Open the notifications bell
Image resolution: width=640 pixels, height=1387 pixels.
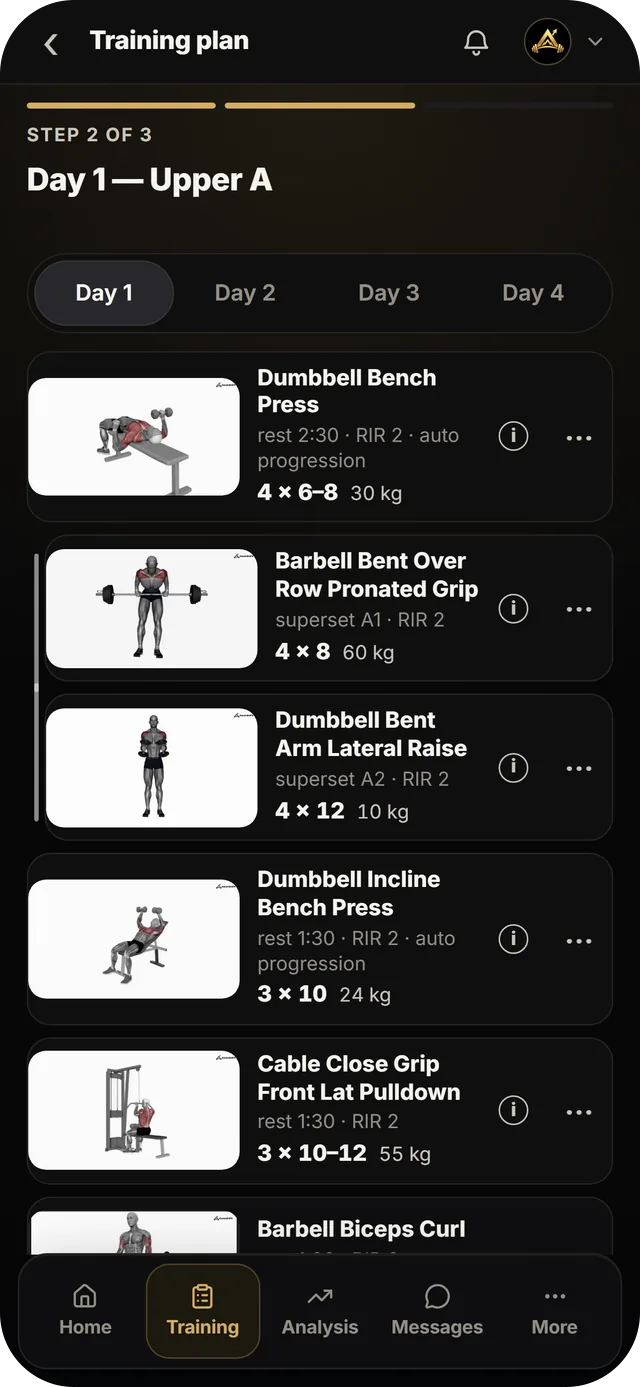477,42
